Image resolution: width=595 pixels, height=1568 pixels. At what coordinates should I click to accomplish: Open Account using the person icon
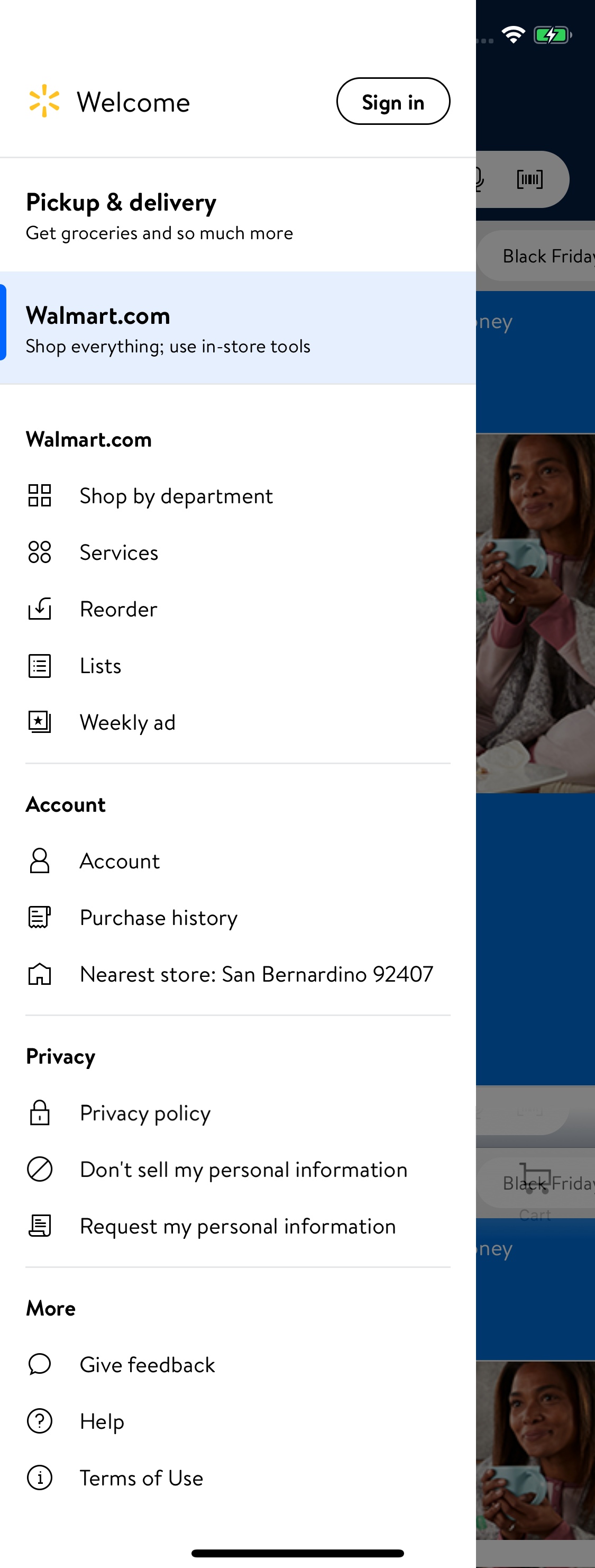[40, 860]
